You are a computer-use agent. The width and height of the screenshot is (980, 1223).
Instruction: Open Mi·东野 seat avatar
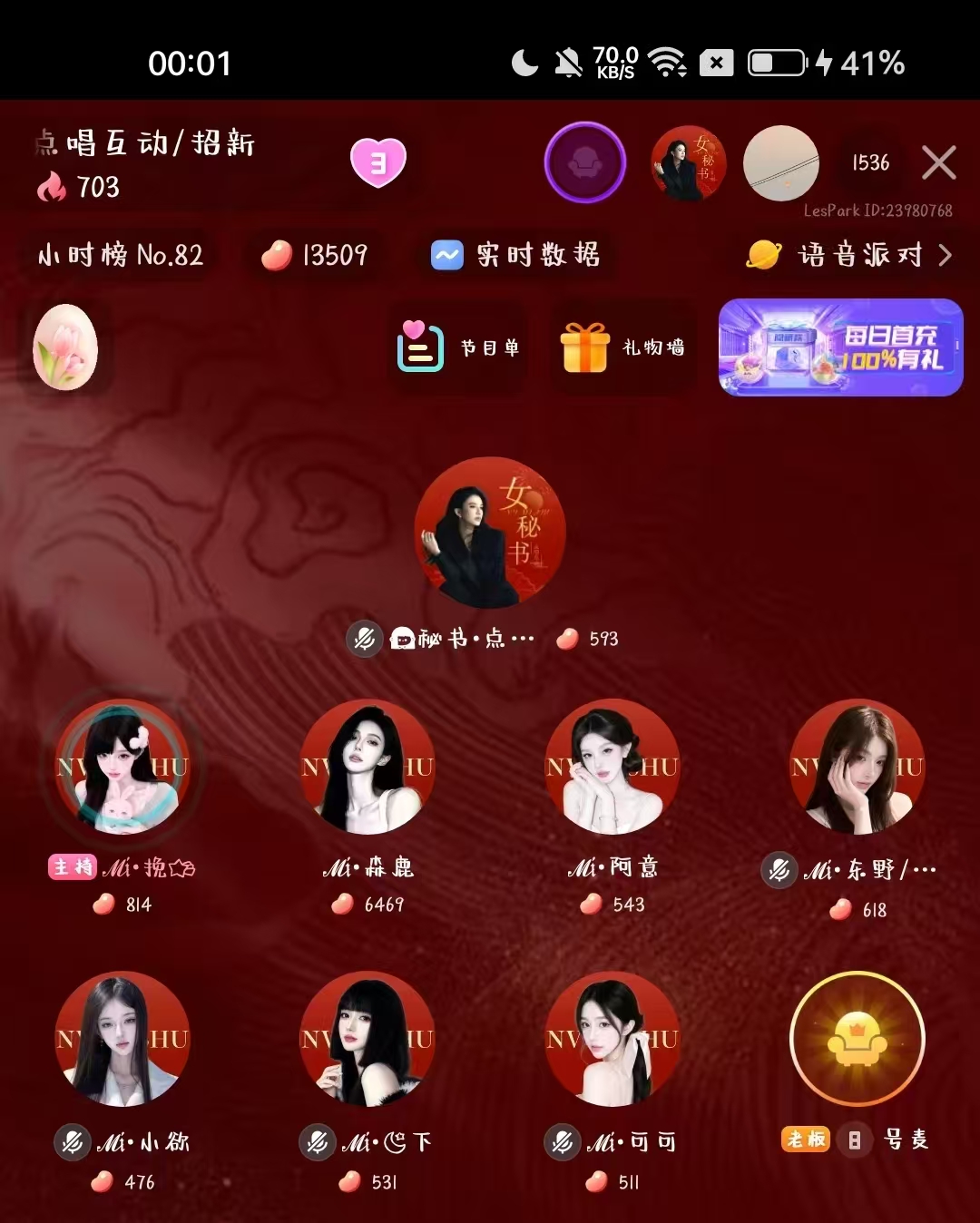click(x=857, y=768)
